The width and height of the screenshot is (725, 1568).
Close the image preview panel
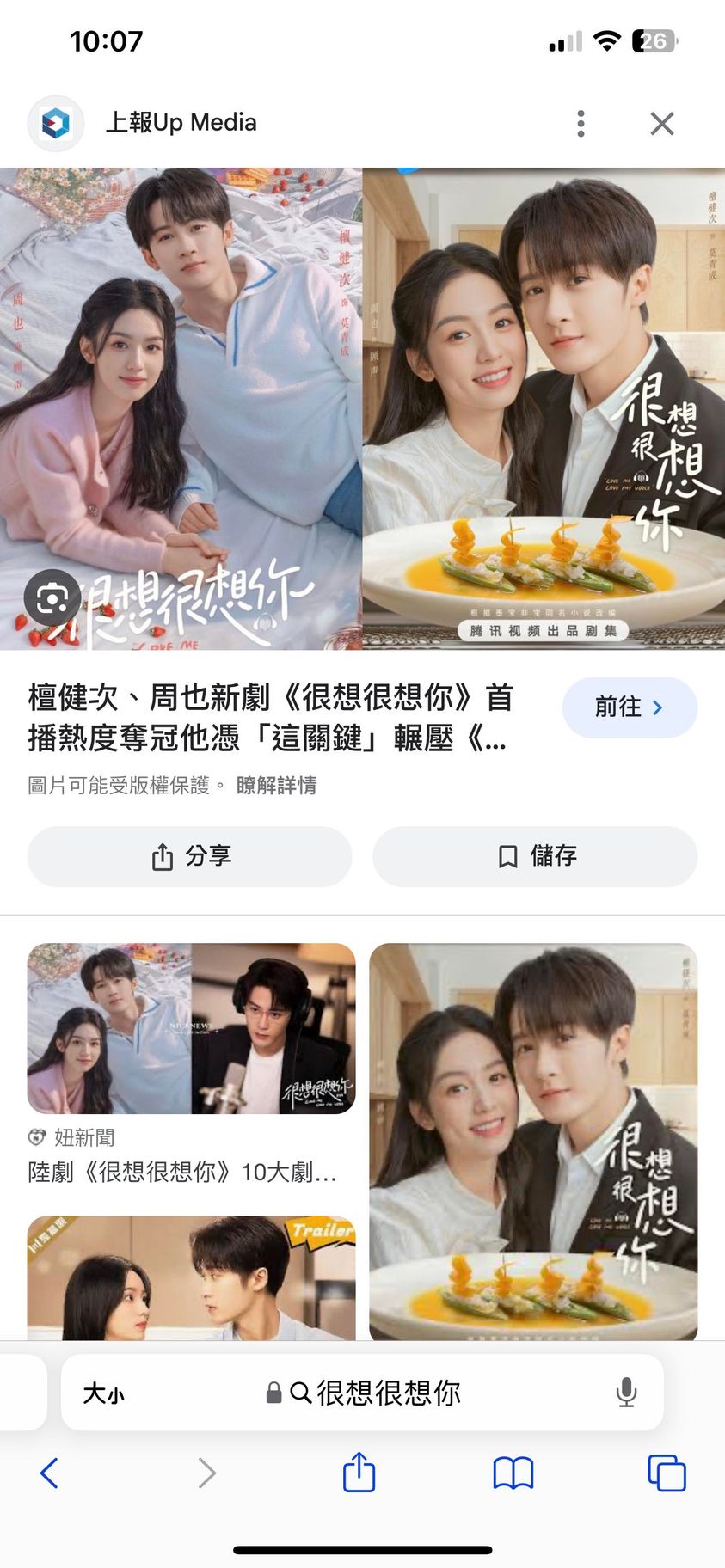pos(662,124)
